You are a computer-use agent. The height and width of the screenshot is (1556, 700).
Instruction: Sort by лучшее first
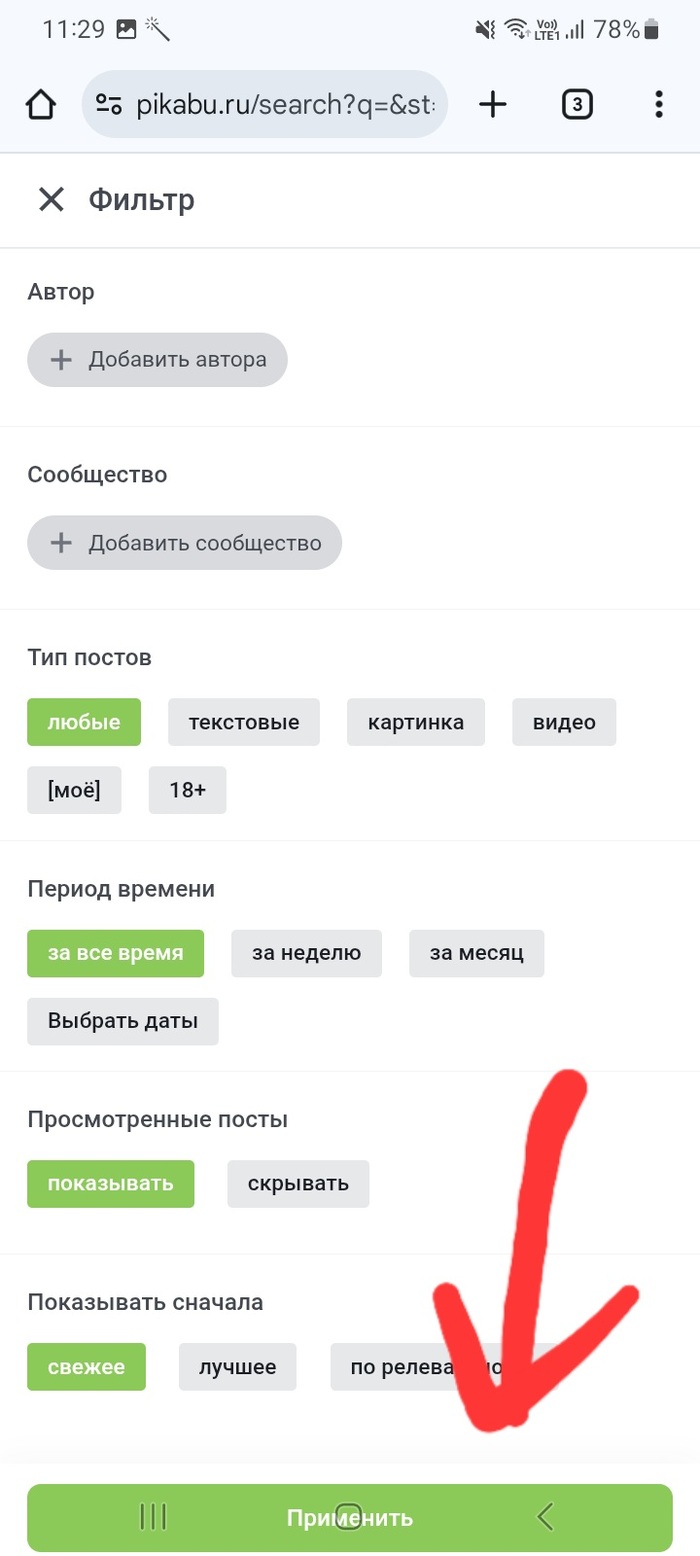(x=237, y=1367)
